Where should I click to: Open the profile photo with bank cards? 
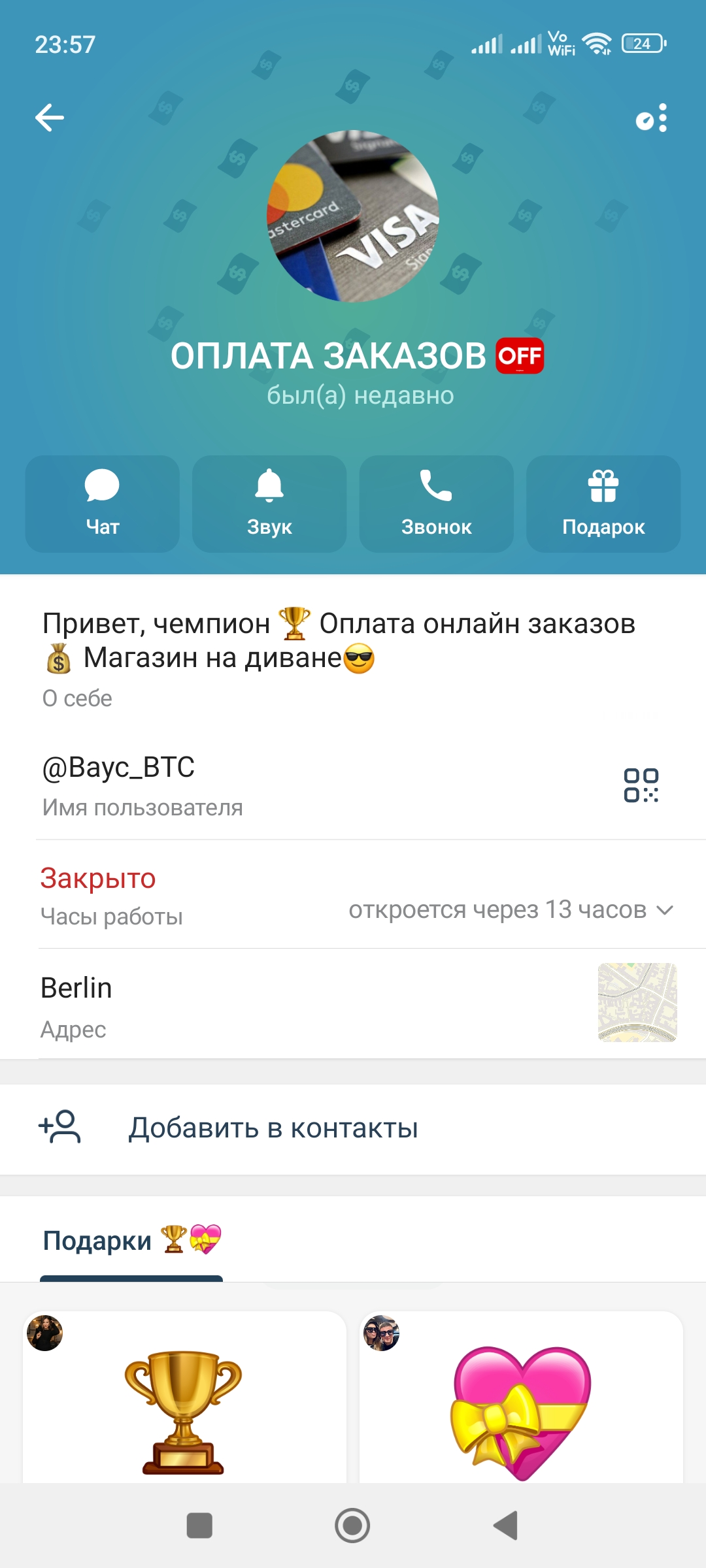coord(353,216)
